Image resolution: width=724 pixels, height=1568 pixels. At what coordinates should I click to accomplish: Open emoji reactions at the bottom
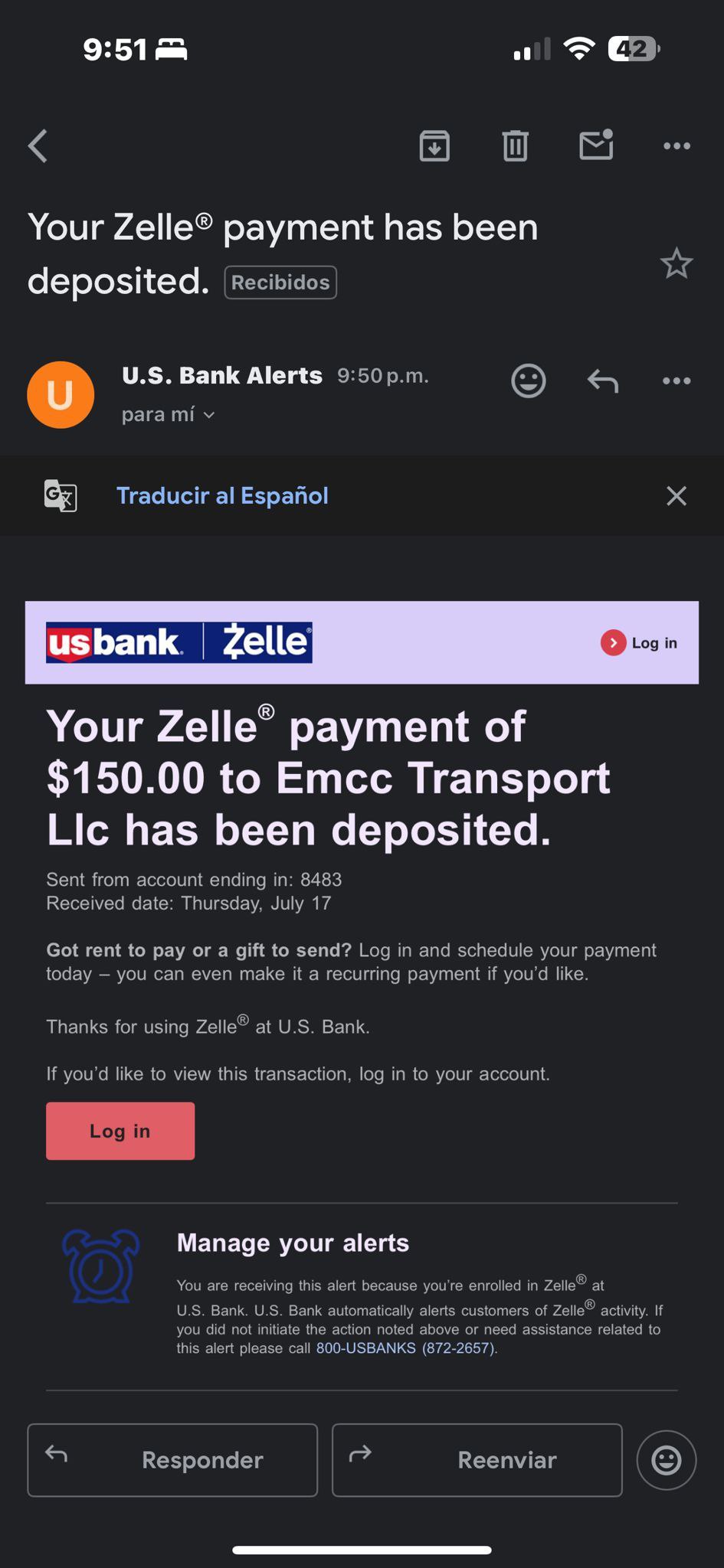[x=666, y=1460]
